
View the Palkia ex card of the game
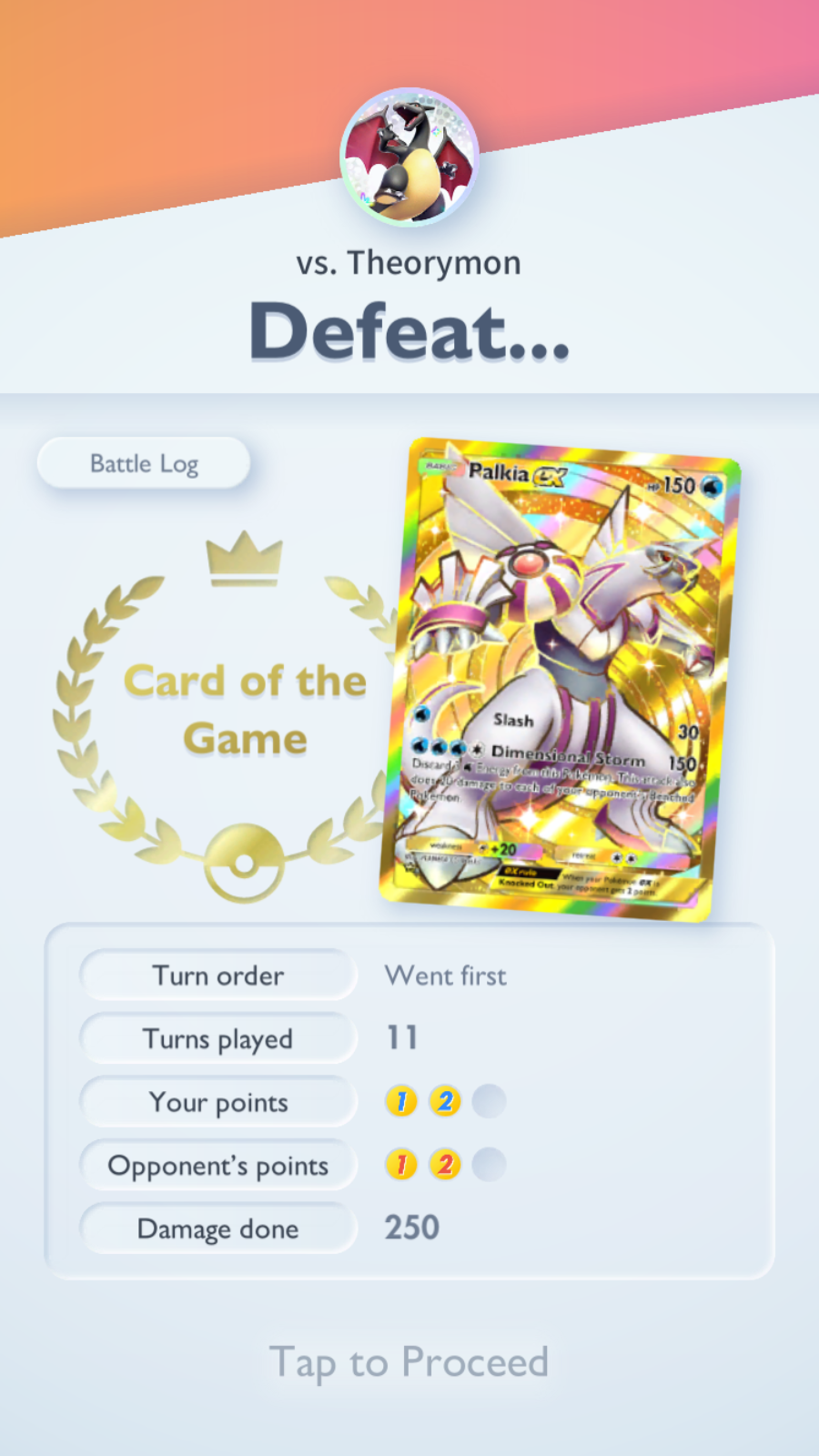click(560, 678)
